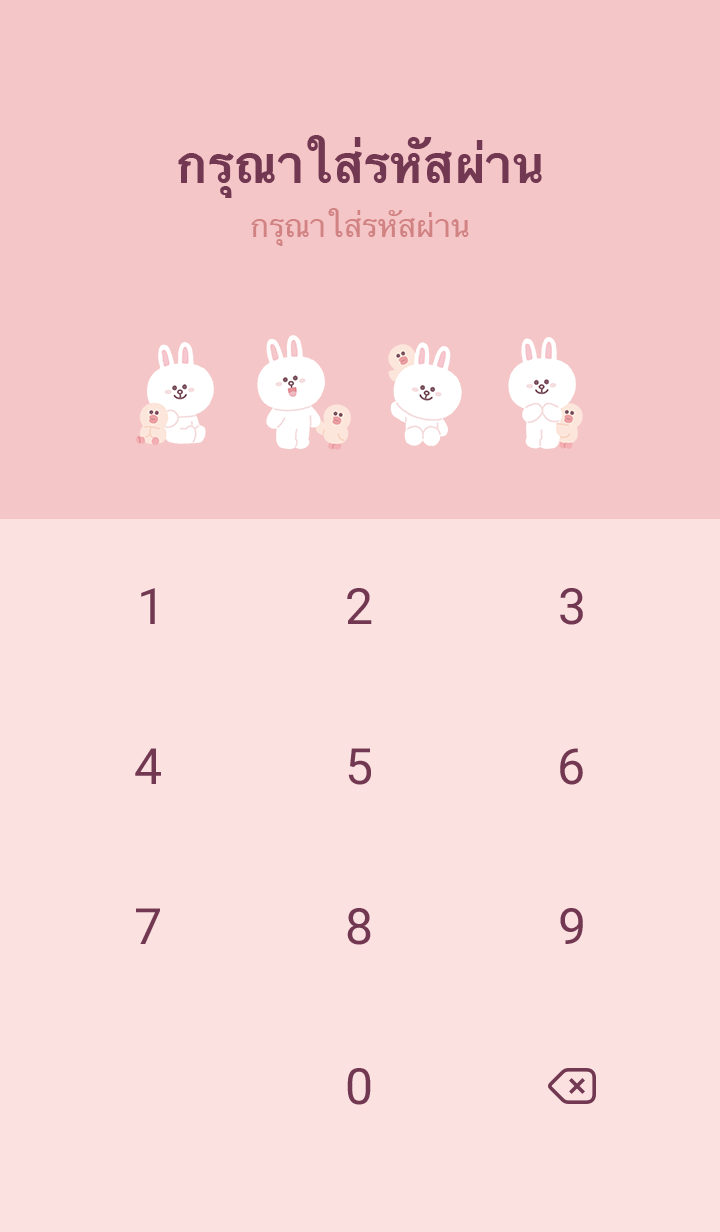The image size is (720, 1232).
Task: Delete the last entered passcode digit
Action: 572,1086
